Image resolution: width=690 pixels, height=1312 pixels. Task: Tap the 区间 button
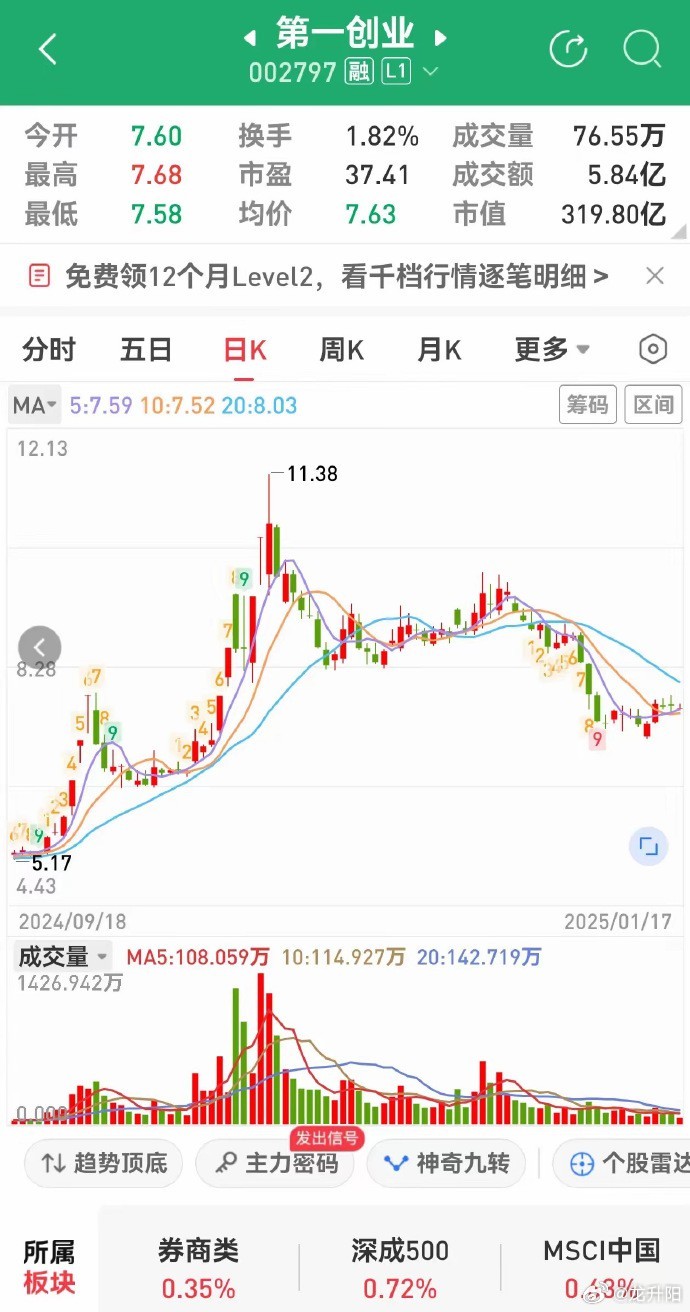(x=653, y=405)
